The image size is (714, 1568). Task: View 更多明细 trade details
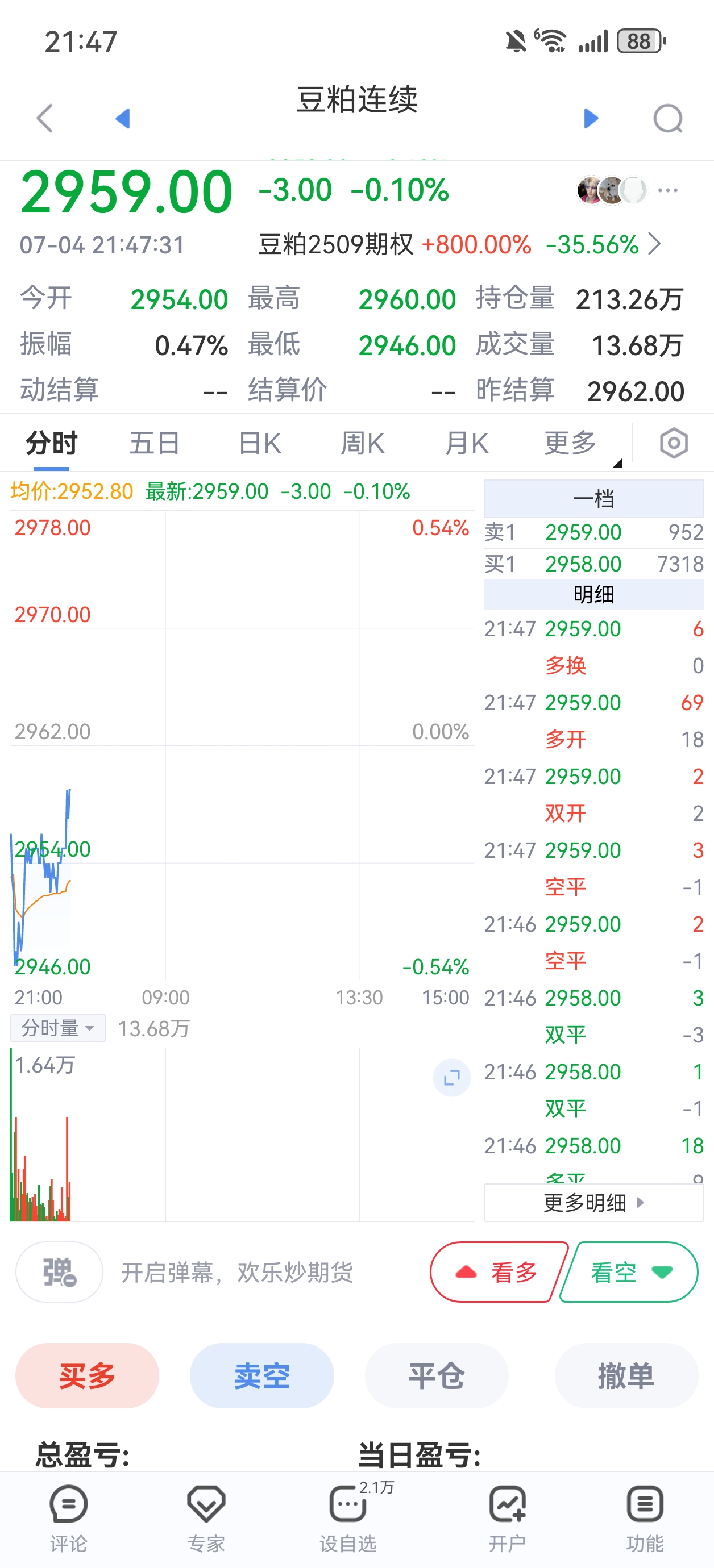593,1202
